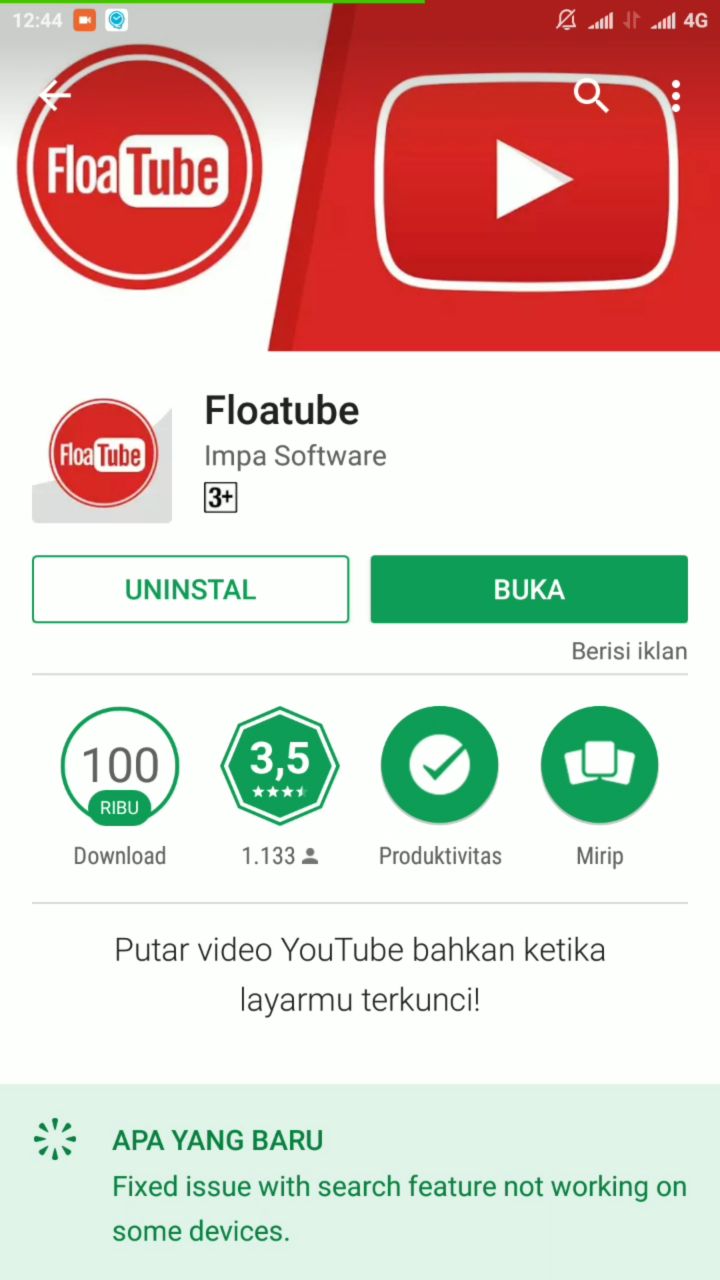Open the 3+ content rating badge
Image resolution: width=720 pixels, height=1280 pixels.
(220, 497)
